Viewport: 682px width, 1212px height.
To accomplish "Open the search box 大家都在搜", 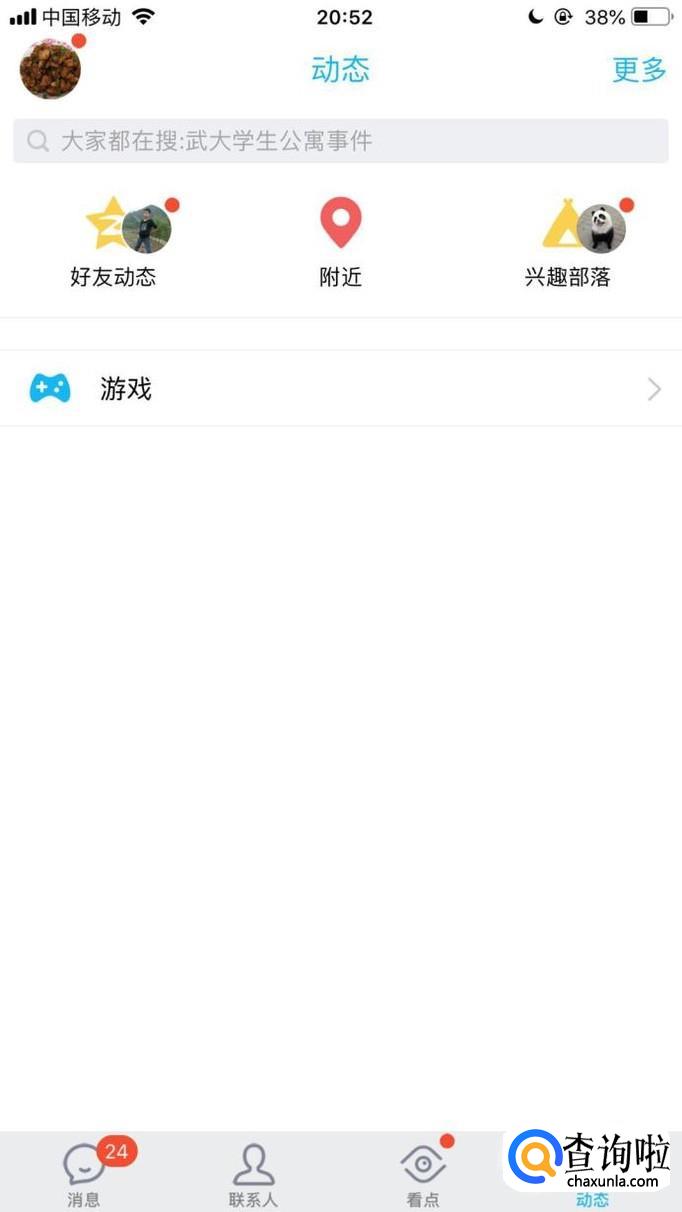I will coord(340,141).
